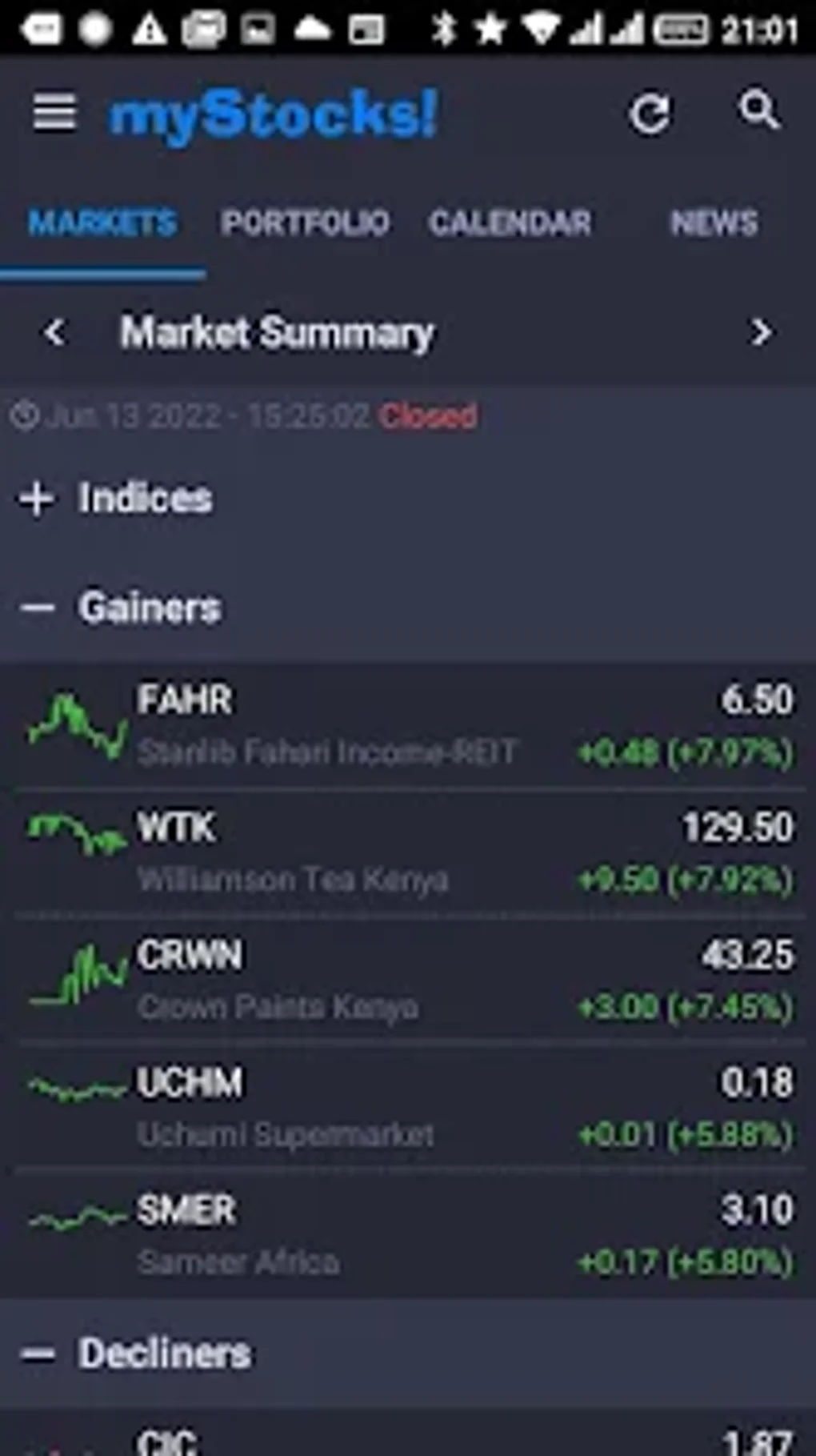Collapse the Gainers section

(120, 608)
